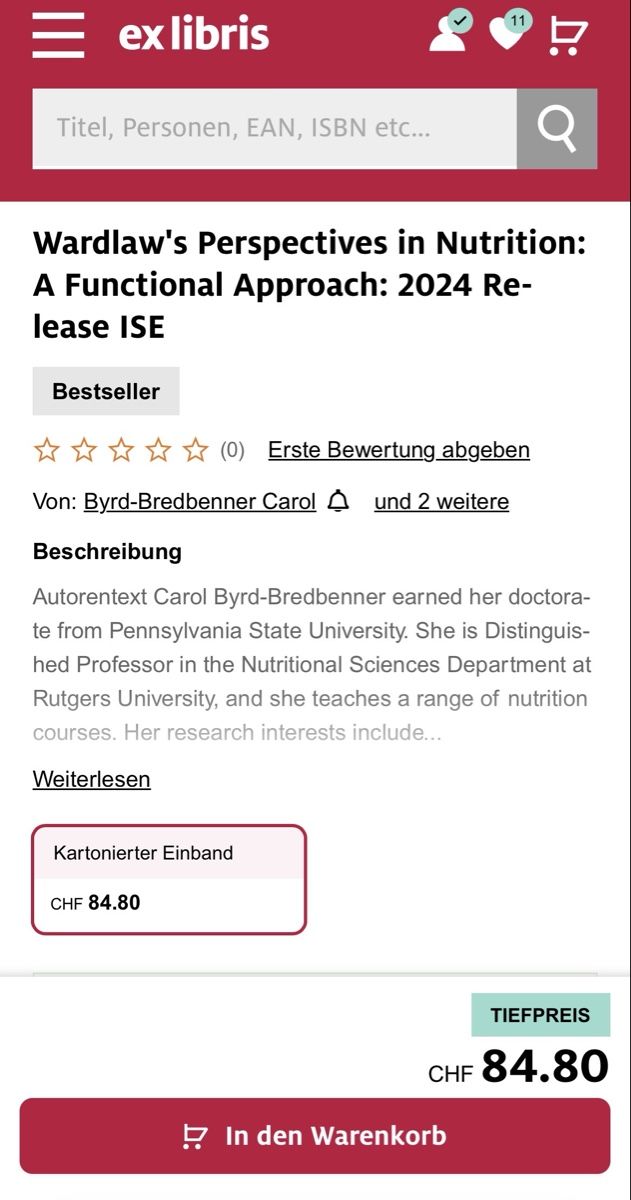Open author Byrd-Bredbenner Carol
The image size is (631, 1200).
(x=200, y=502)
